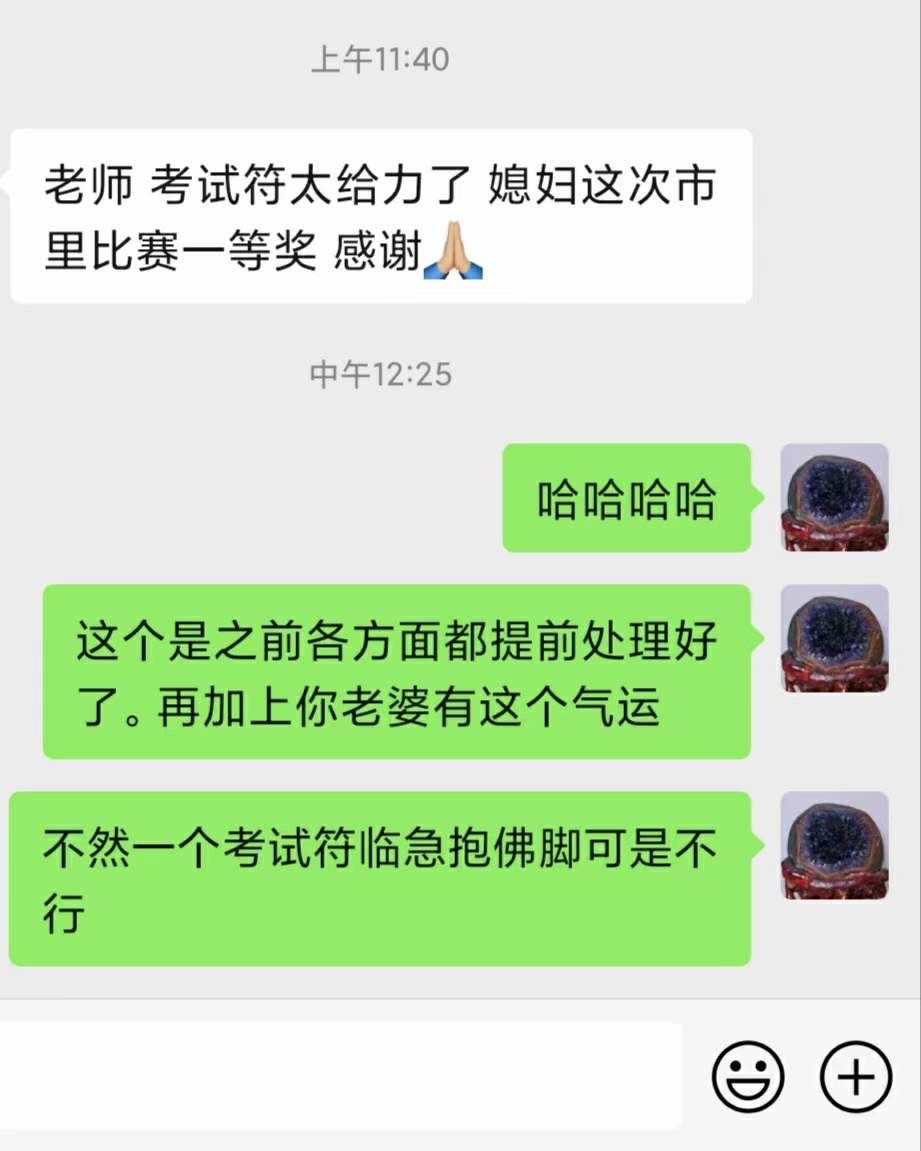This screenshot has height=1151, width=921.
Task: Select the message about 临急抱佛脚
Action: [x=380, y=875]
